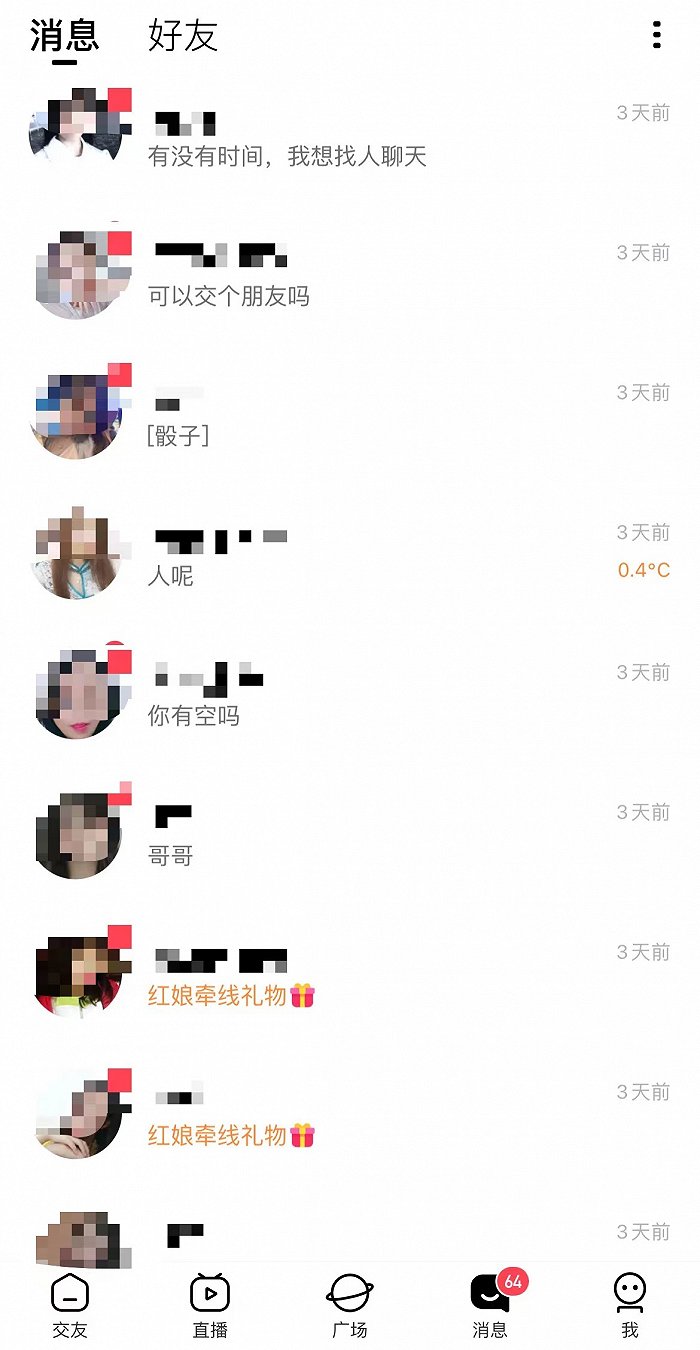The image size is (700, 1350).
Task: Go to the 我 profile tab
Action: pos(630,1306)
